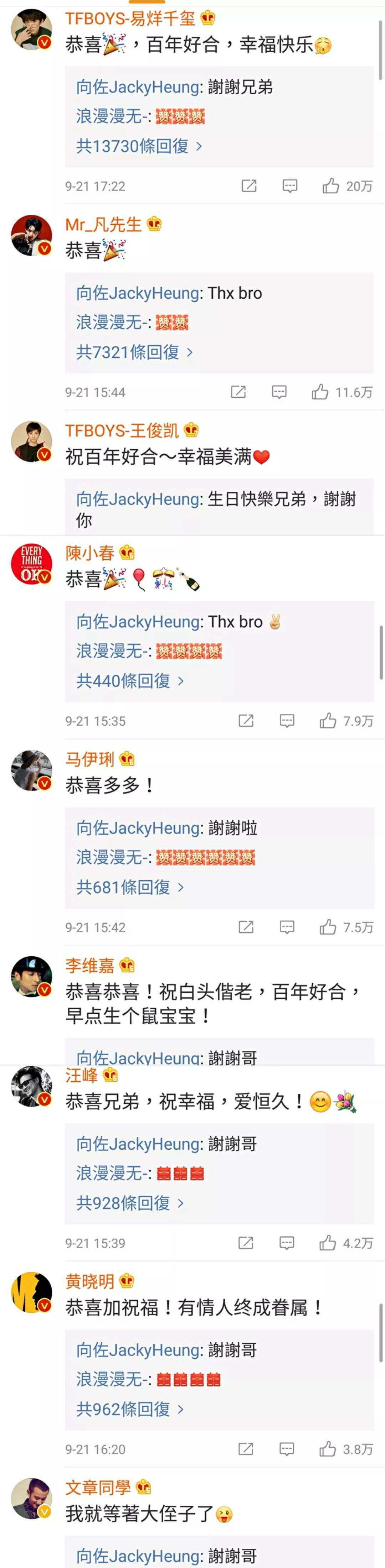Like TFBOYS-易烊千玺's comment

click(331, 185)
